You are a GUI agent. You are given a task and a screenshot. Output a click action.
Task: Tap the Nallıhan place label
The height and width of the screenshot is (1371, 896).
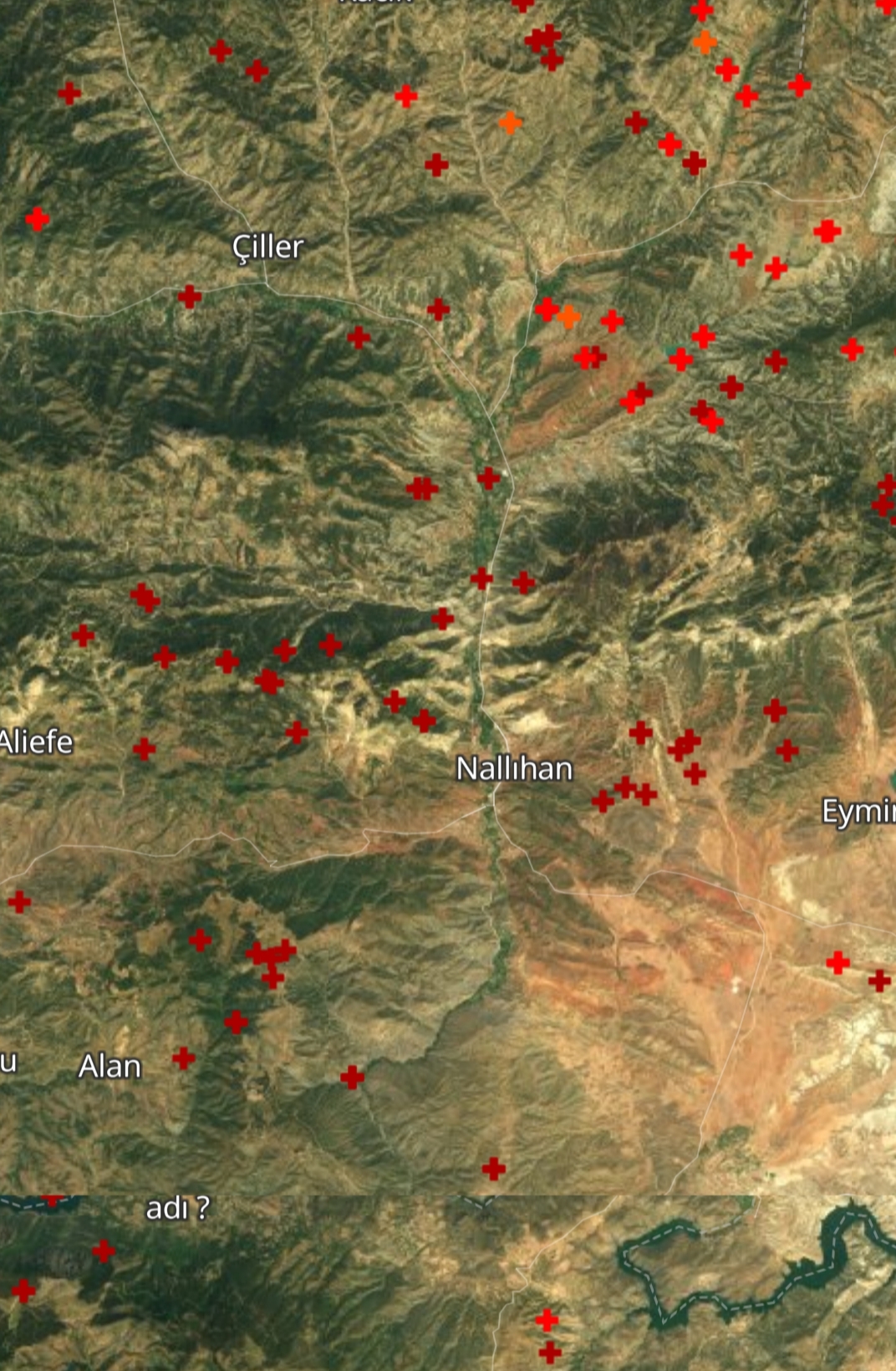click(x=514, y=769)
